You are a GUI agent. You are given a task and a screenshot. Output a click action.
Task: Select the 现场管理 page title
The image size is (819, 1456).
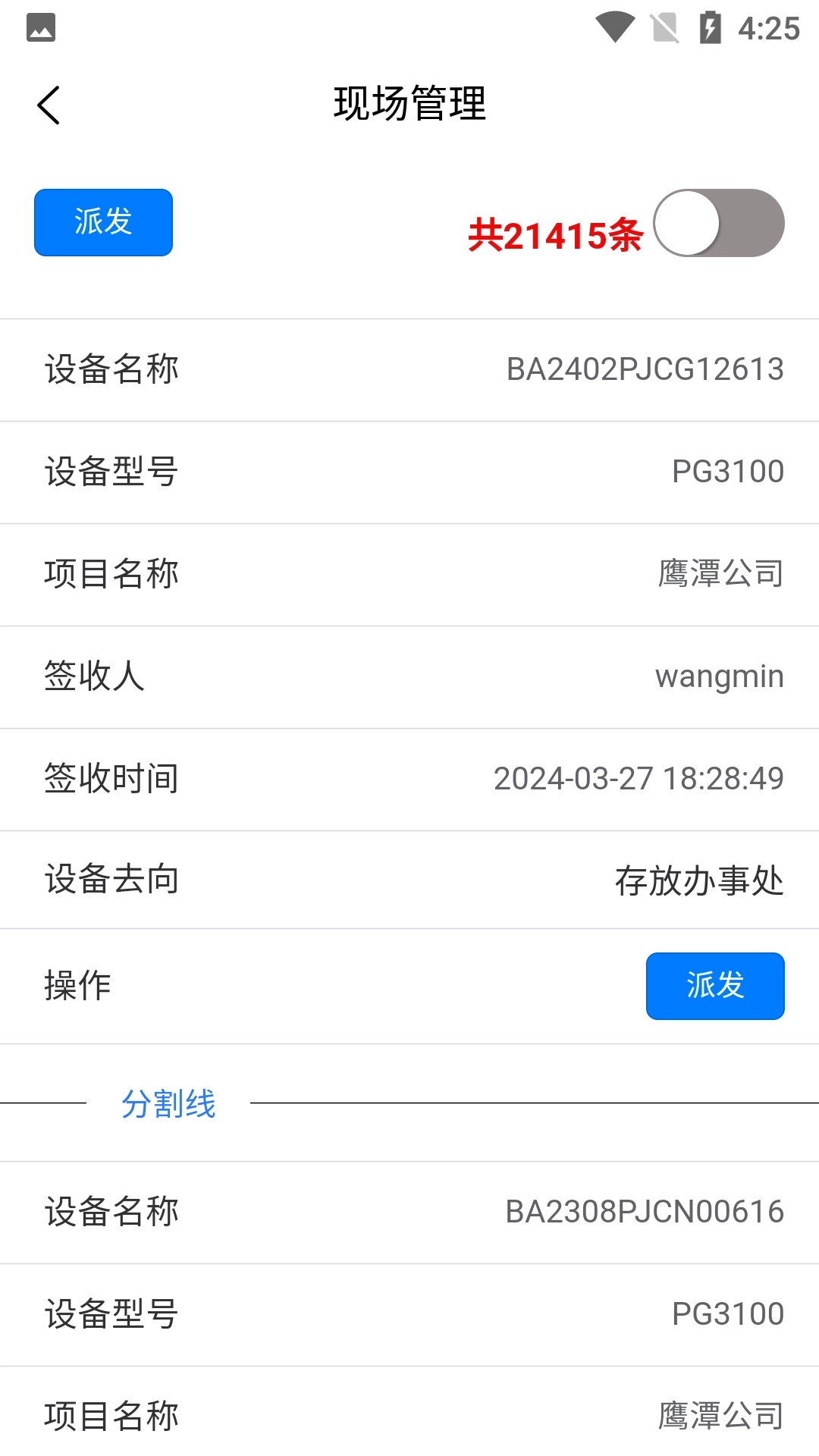tap(409, 105)
